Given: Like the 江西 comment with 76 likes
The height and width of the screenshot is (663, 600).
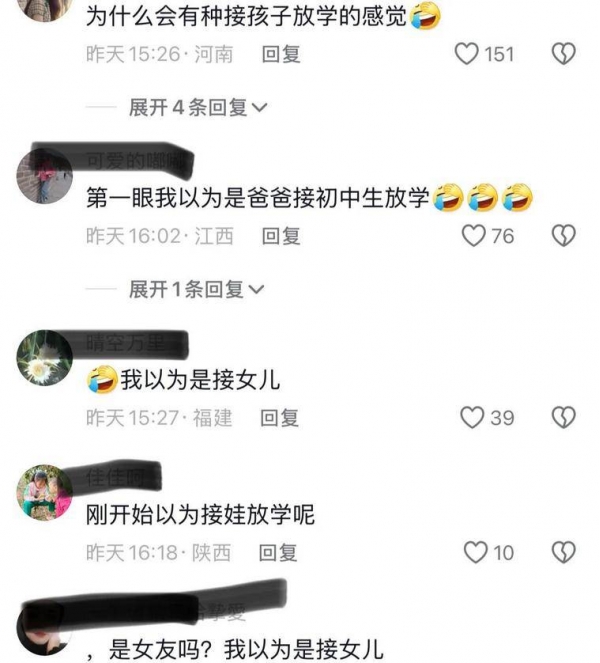Looking at the screenshot, I should tap(472, 236).
